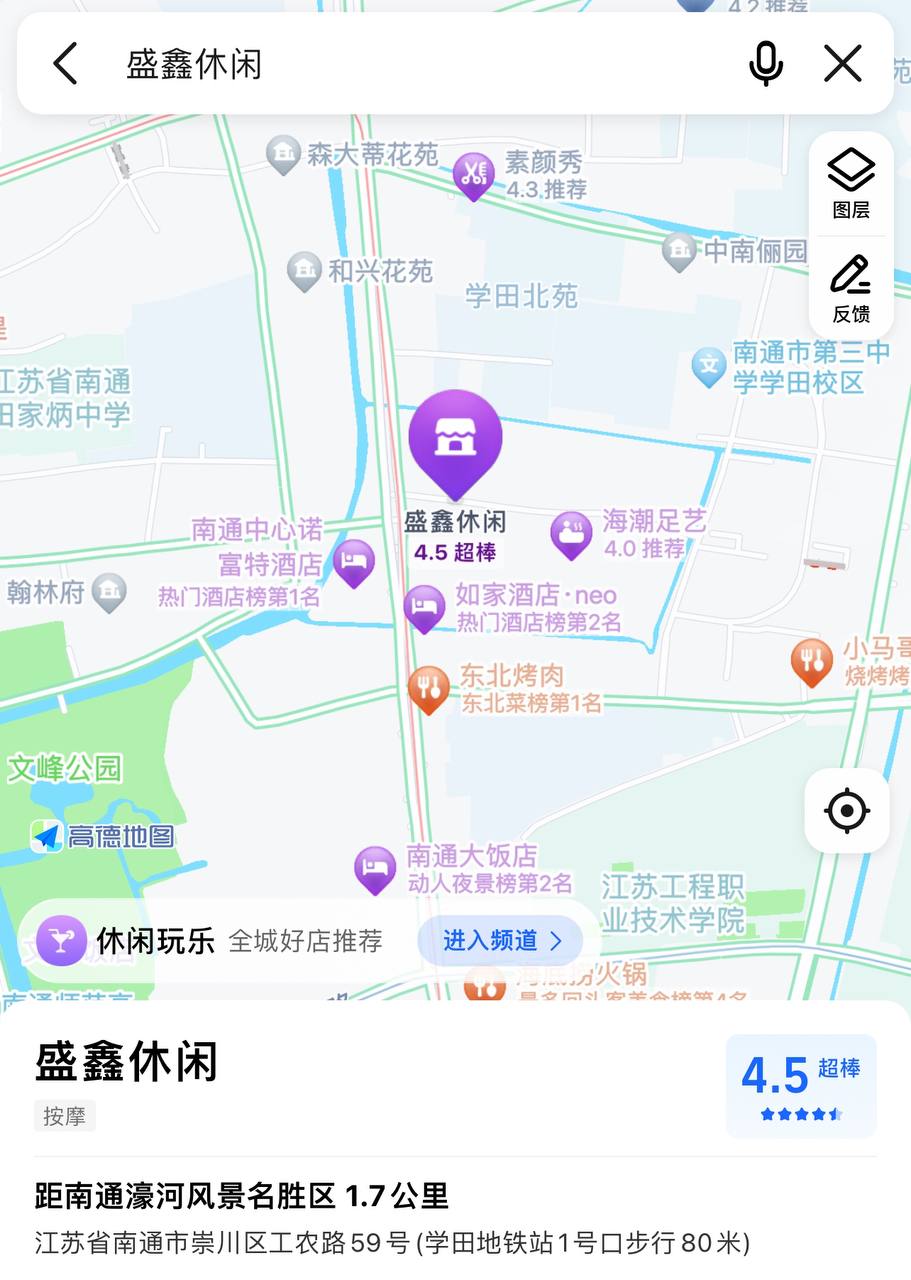911x1280 pixels.
Task: Open the 4.5 超棒 rating panel
Action: click(800, 1086)
